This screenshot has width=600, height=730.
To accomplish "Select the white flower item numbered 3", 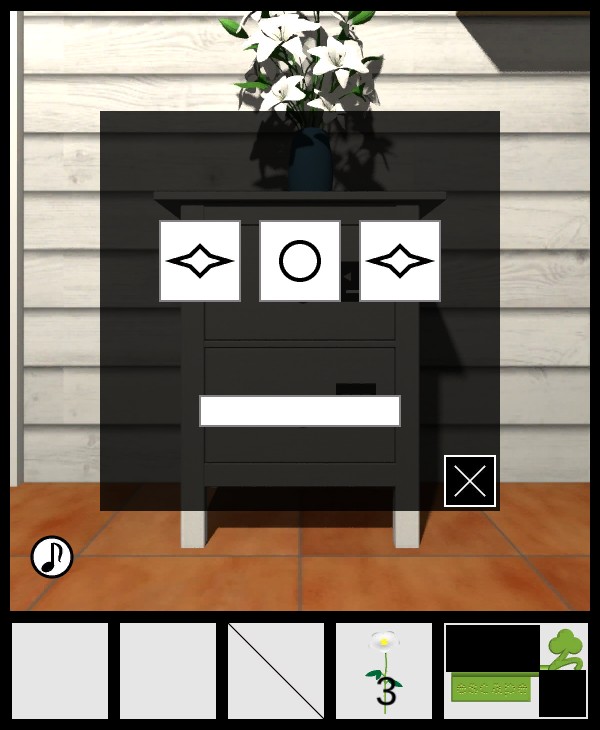I will pyautogui.click(x=384, y=671).
